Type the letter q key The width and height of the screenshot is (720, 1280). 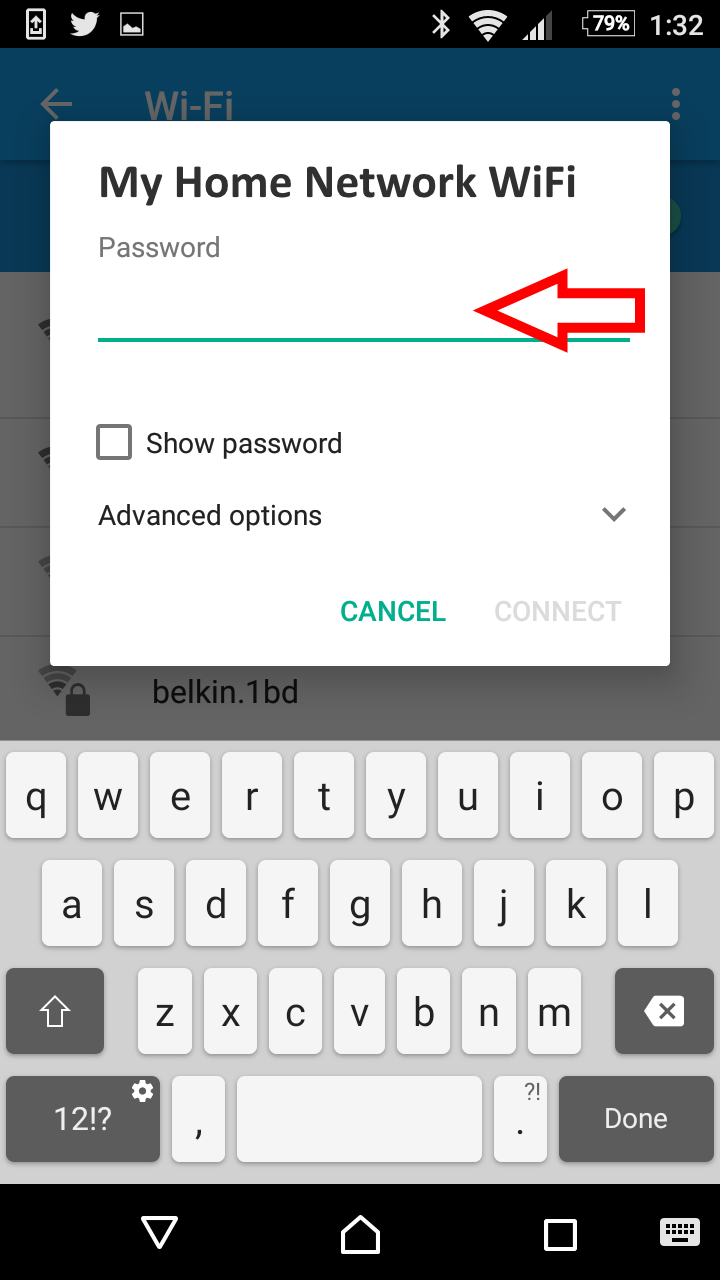(x=36, y=796)
